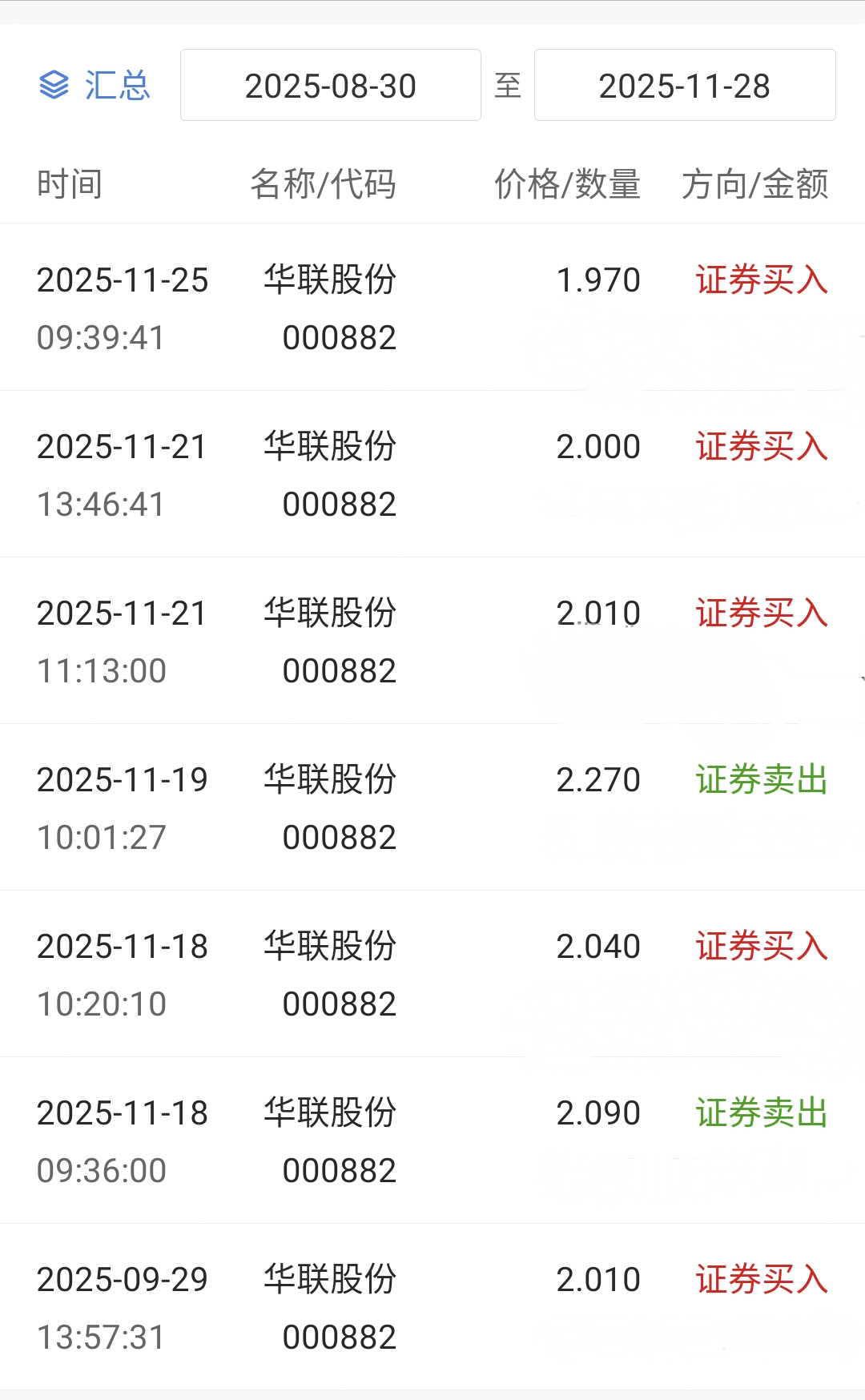The image size is (865, 1400).
Task: Open the 2025-11-19 sell record at 2.270
Action: coord(432,807)
